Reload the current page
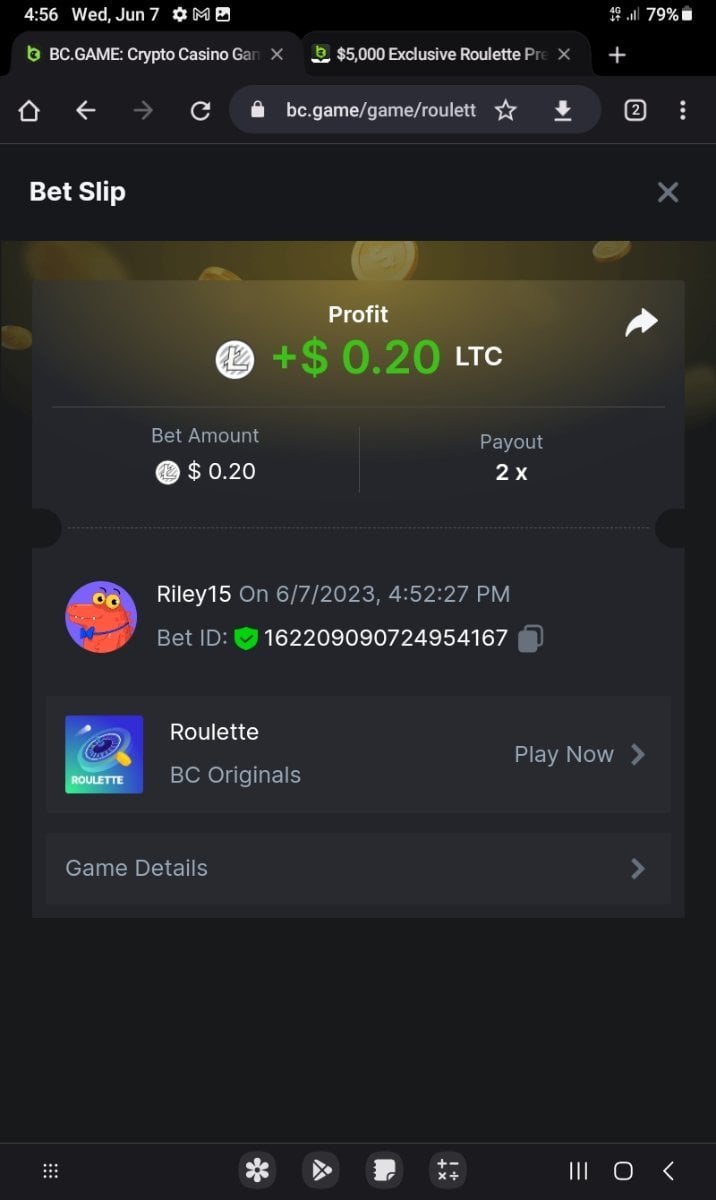The width and height of the screenshot is (716, 1200). 200,110
